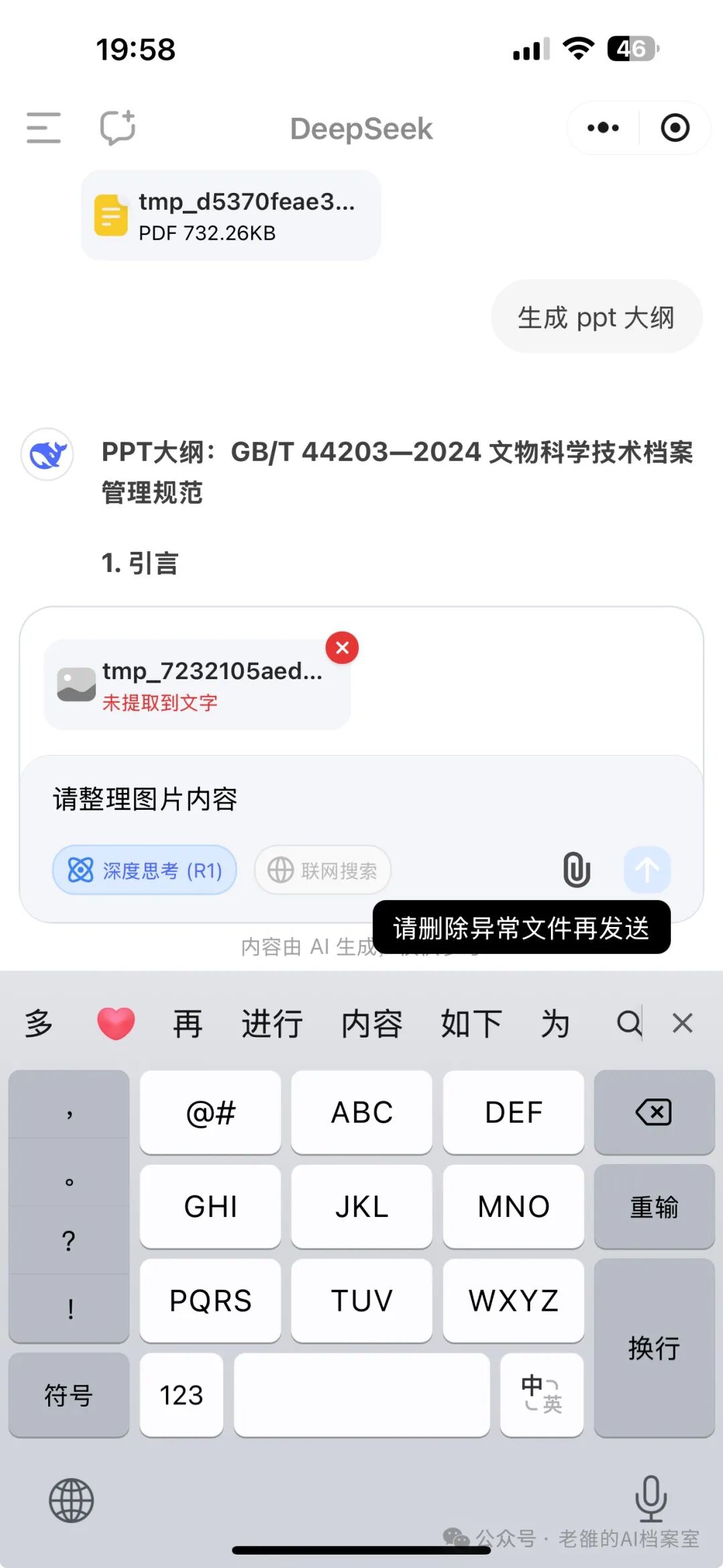Screen dimensions: 723x1568
Task: Pick the suggestion word 内容
Action: [x=372, y=1023]
